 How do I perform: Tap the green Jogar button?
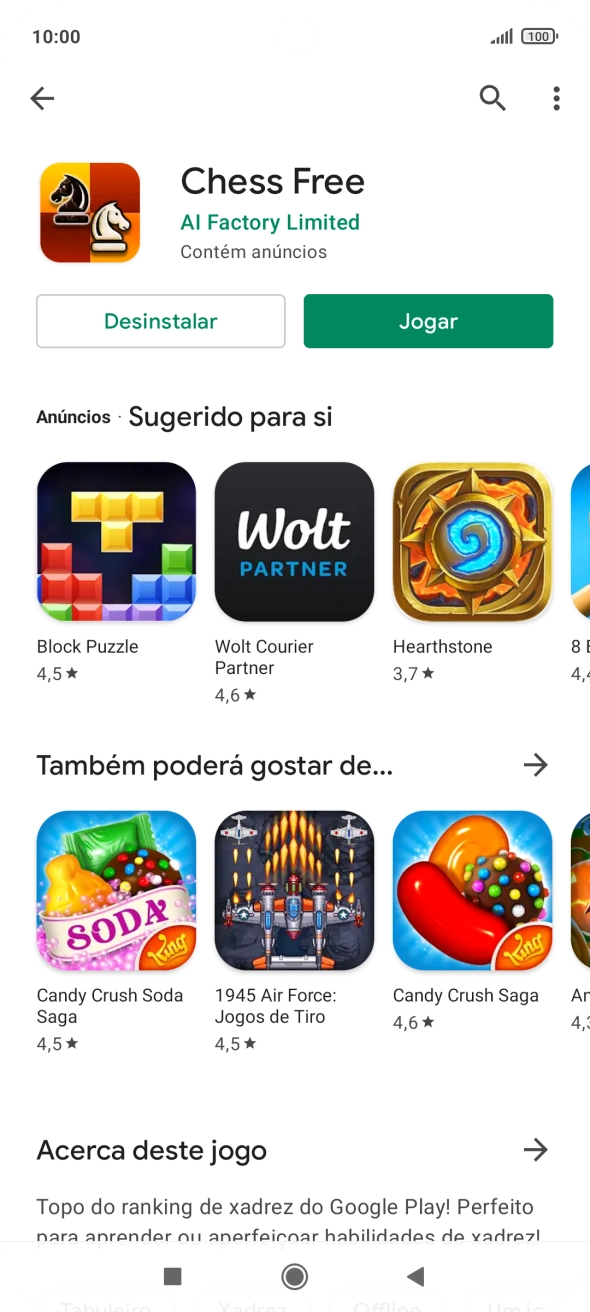click(428, 321)
